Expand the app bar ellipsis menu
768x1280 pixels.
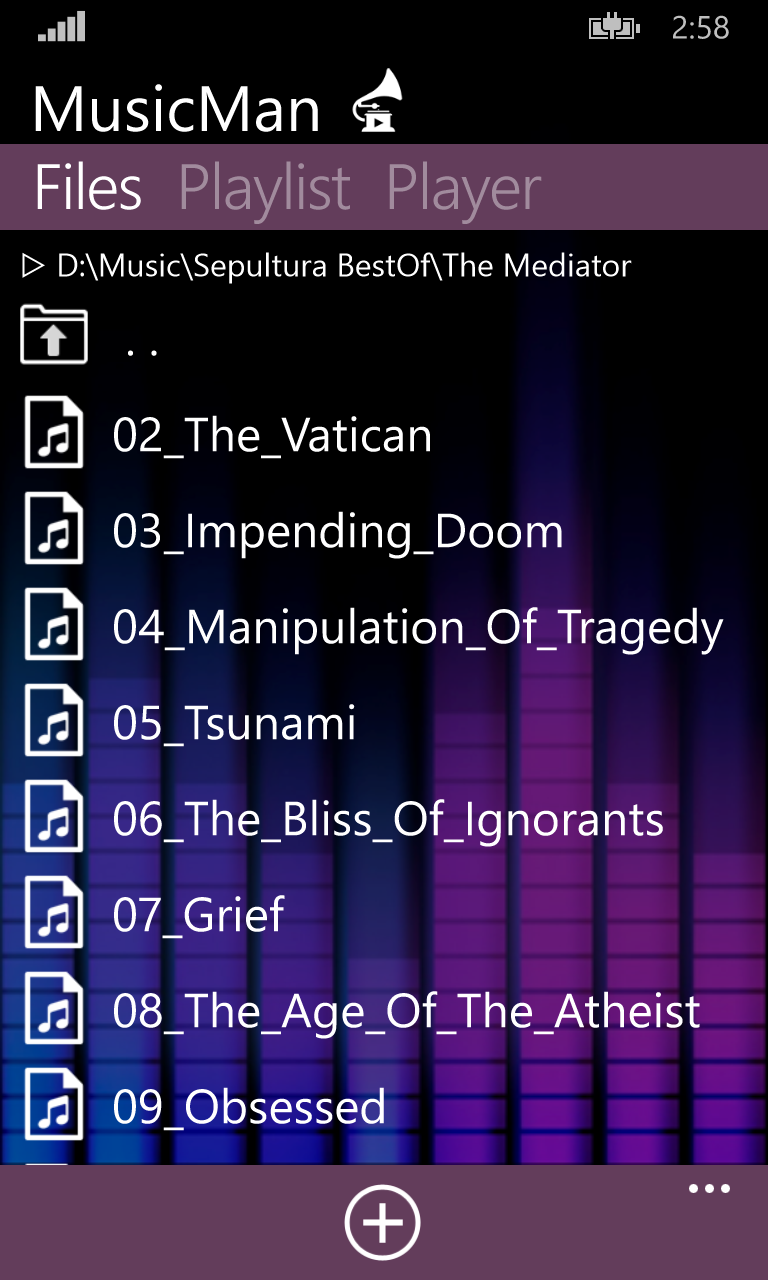point(709,1189)
